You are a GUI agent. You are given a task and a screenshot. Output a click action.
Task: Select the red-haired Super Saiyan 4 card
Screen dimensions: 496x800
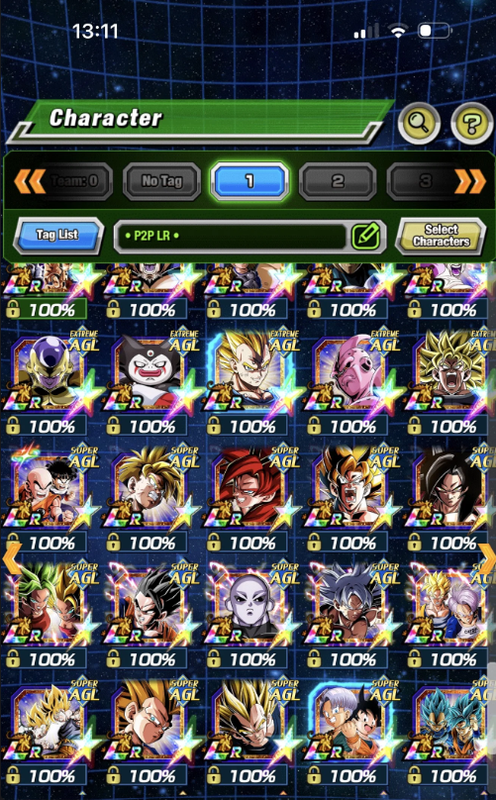(251, 498)
